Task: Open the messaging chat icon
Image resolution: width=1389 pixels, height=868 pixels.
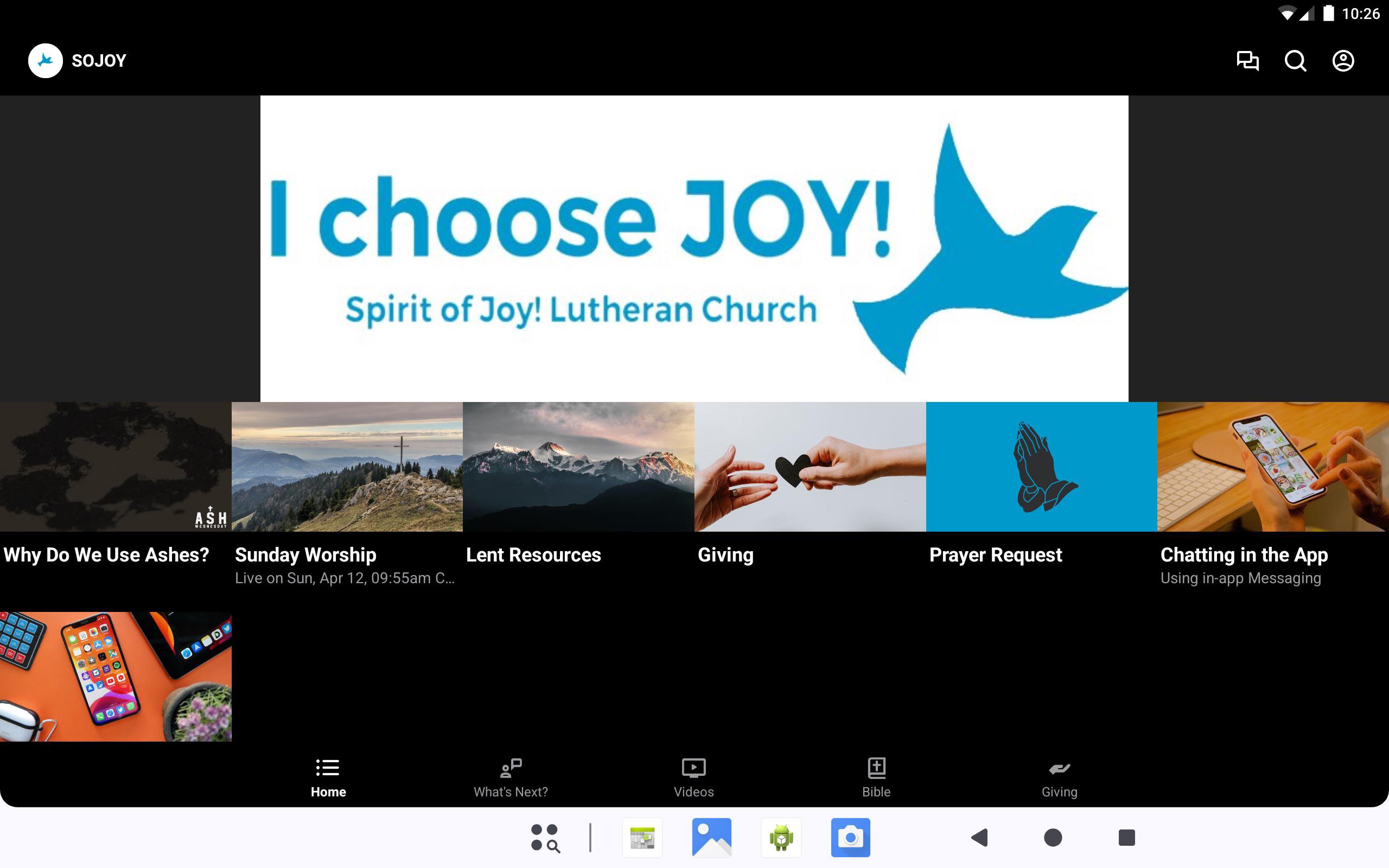Action: 1247,60
